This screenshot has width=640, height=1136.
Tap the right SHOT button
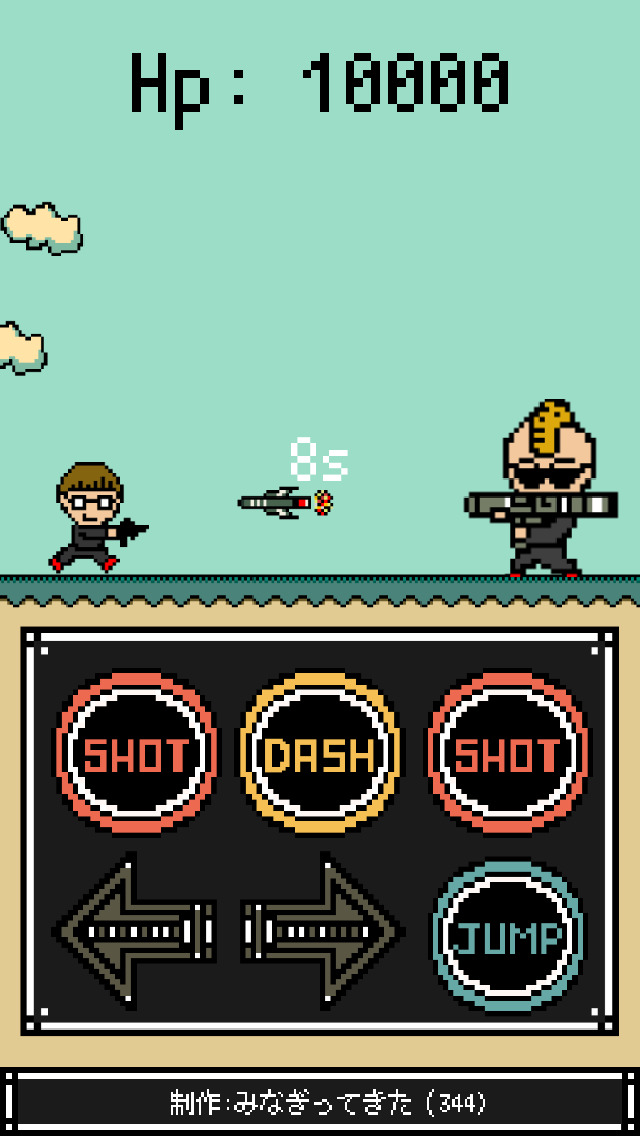(x=507, y=753)
